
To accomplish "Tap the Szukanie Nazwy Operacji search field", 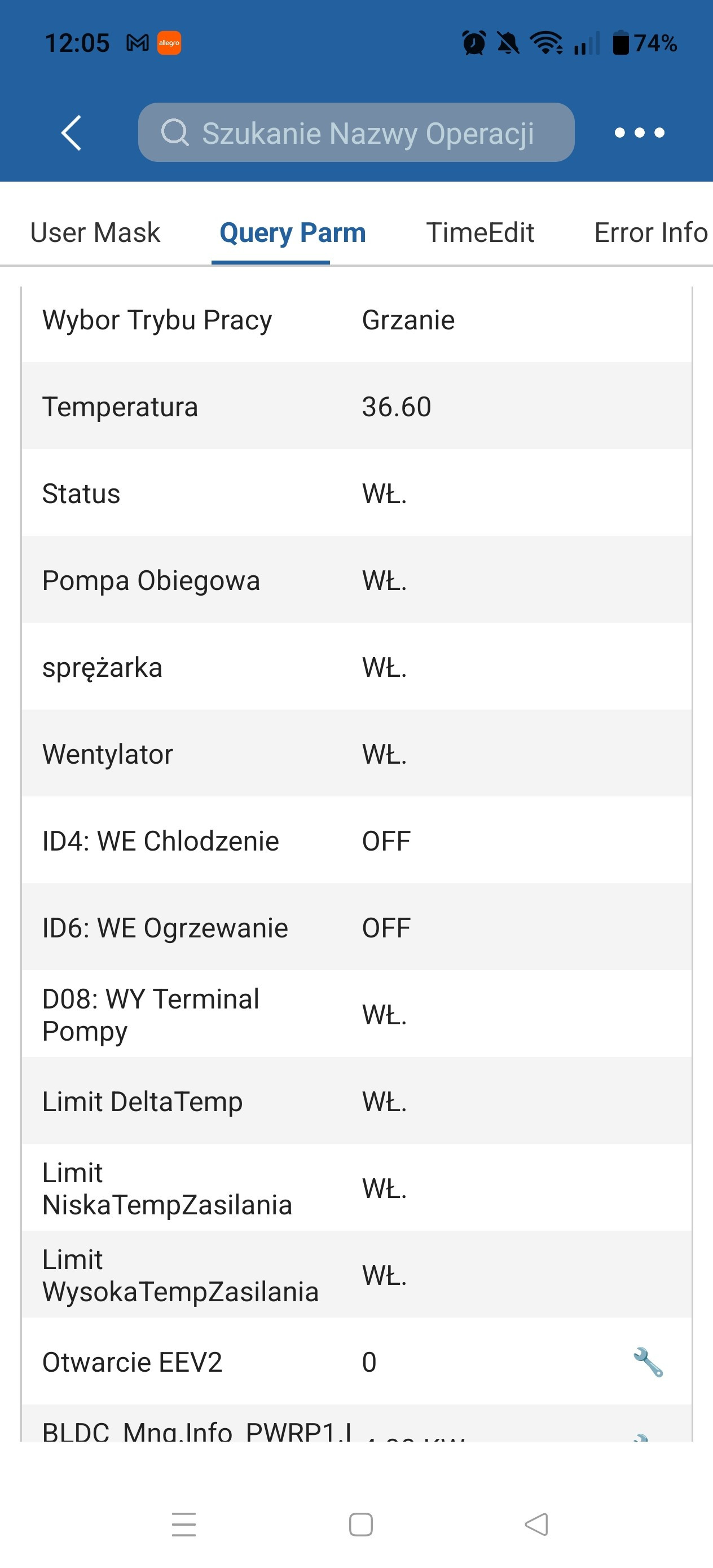I will click(x=356, y=133).
